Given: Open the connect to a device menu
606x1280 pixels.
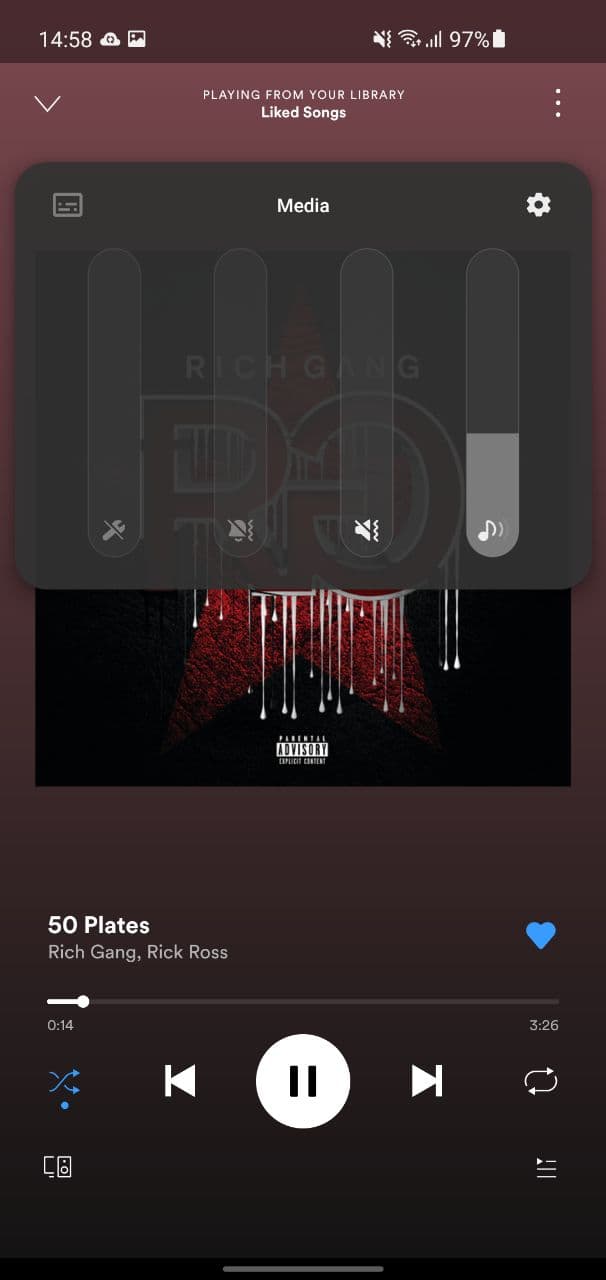Looking at the screenshot, I should [58, 1166].
